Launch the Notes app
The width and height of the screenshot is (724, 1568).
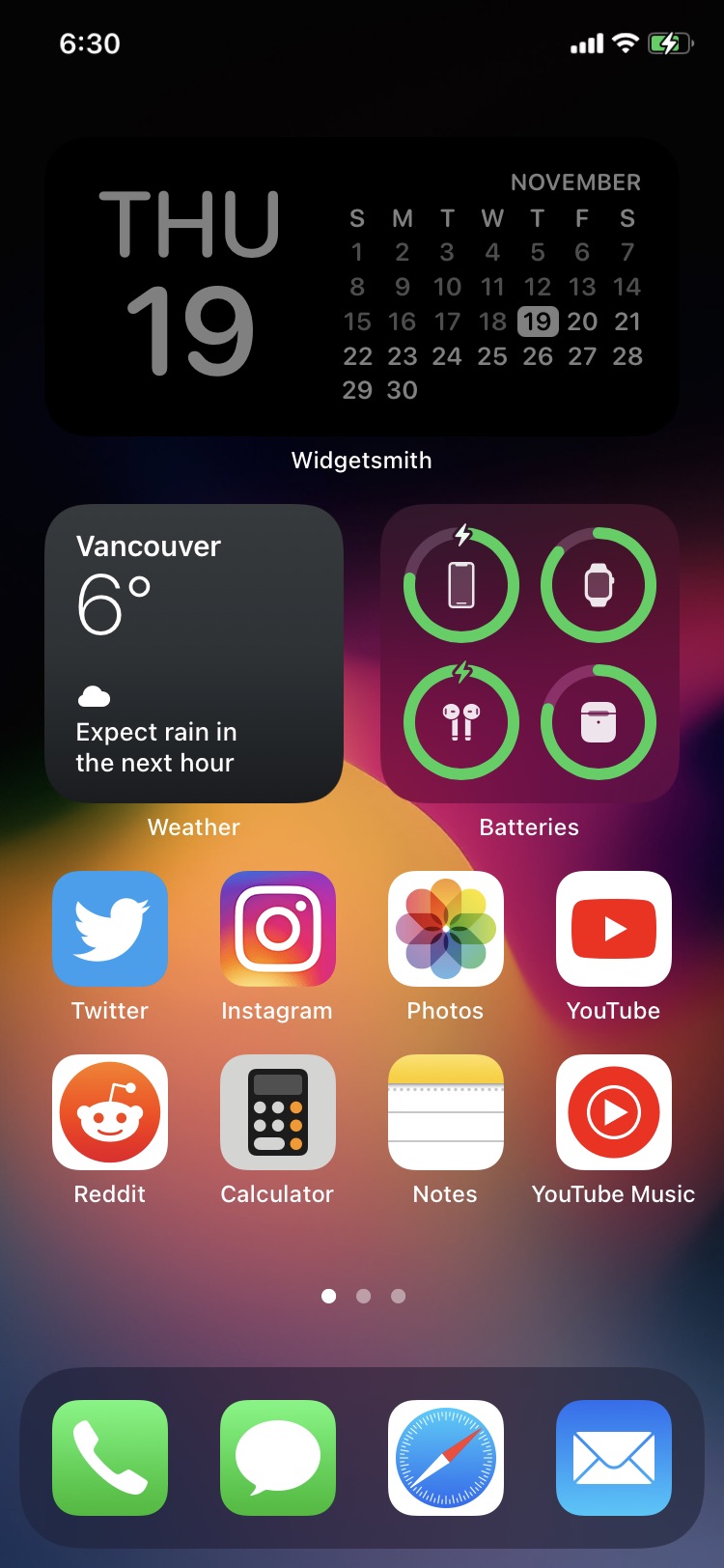point(445,1112)
